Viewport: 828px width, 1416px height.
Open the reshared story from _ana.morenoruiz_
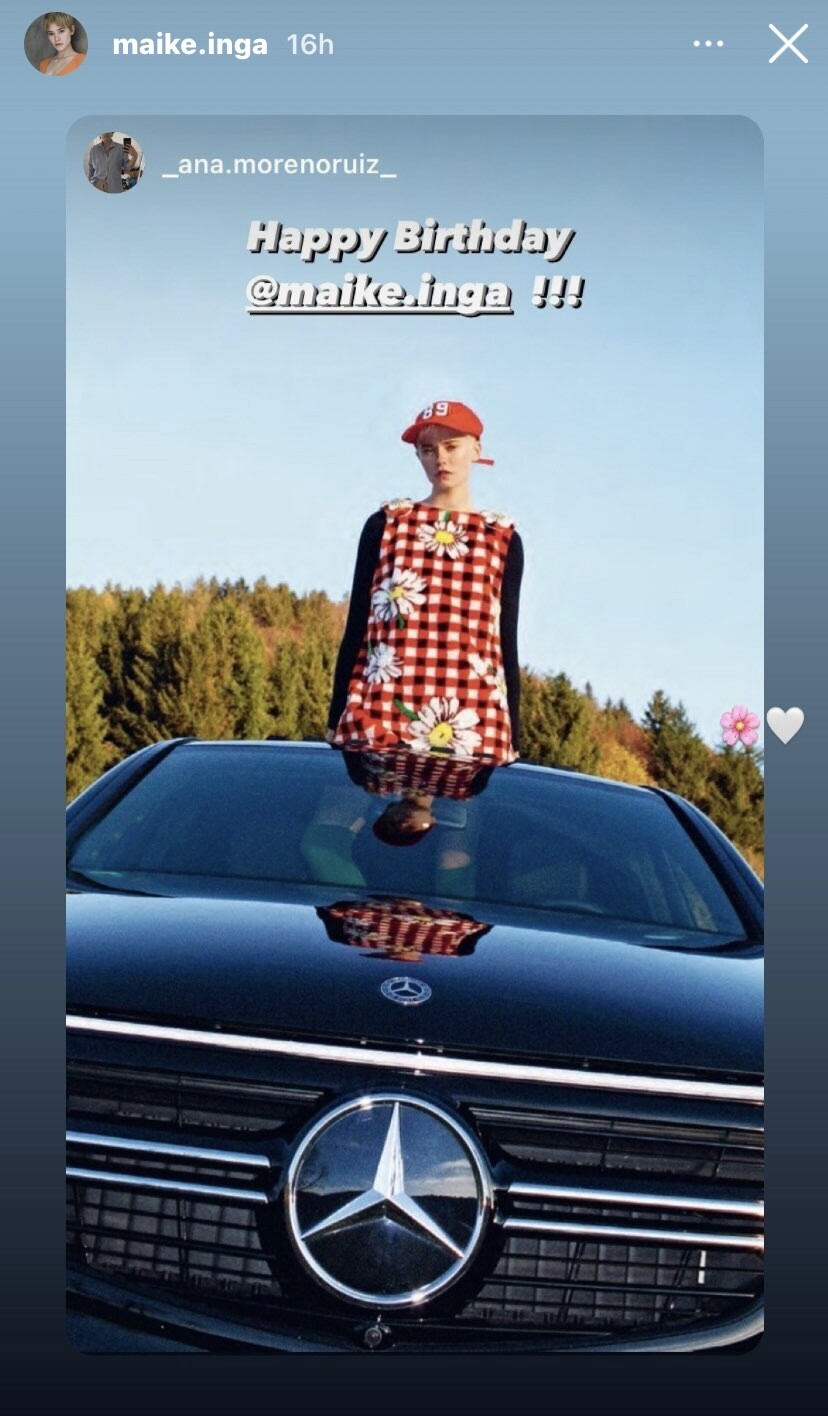coord(415,734)
